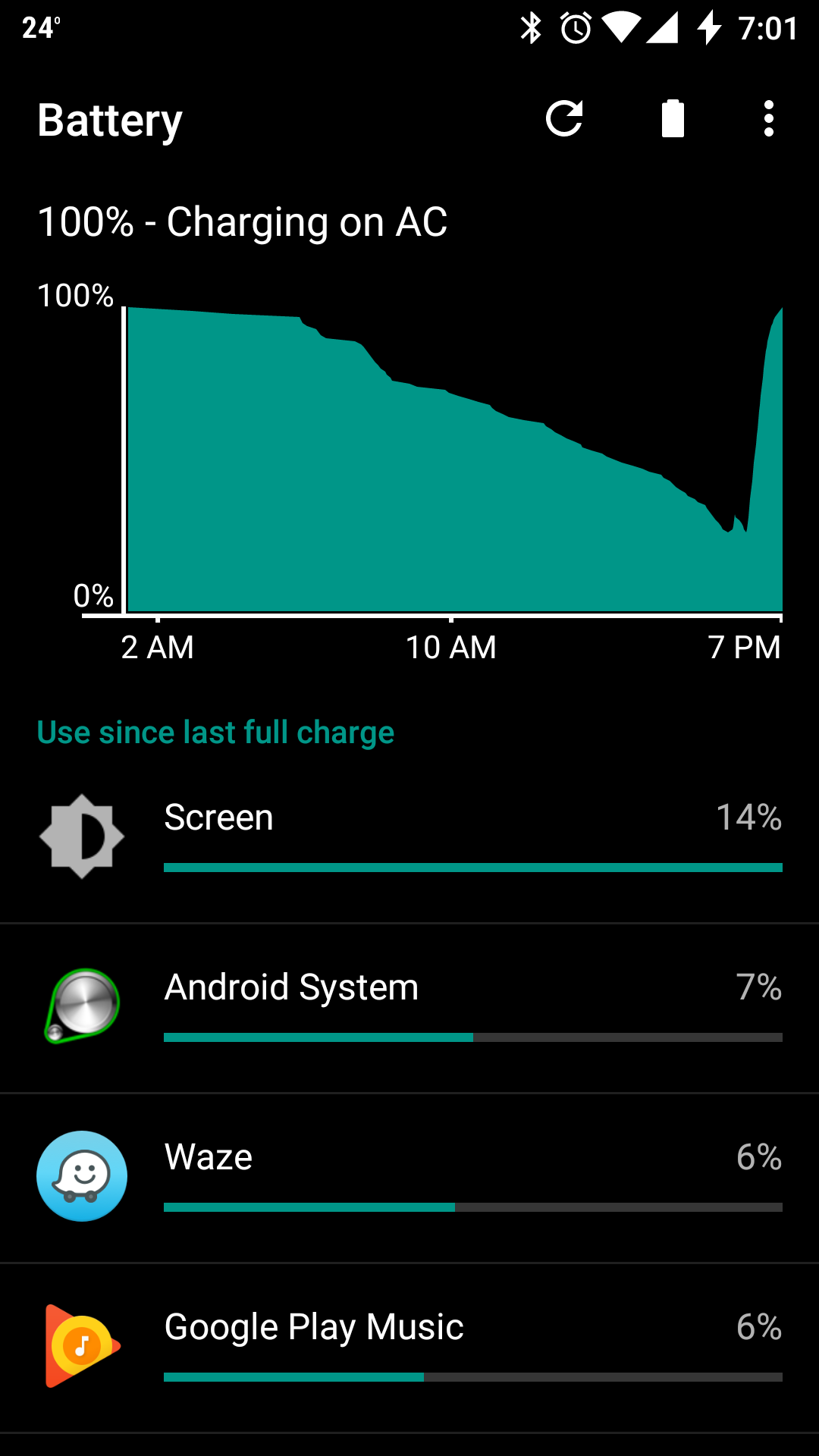
Task: Open Screen battery usage details
Action: [409, 838]
